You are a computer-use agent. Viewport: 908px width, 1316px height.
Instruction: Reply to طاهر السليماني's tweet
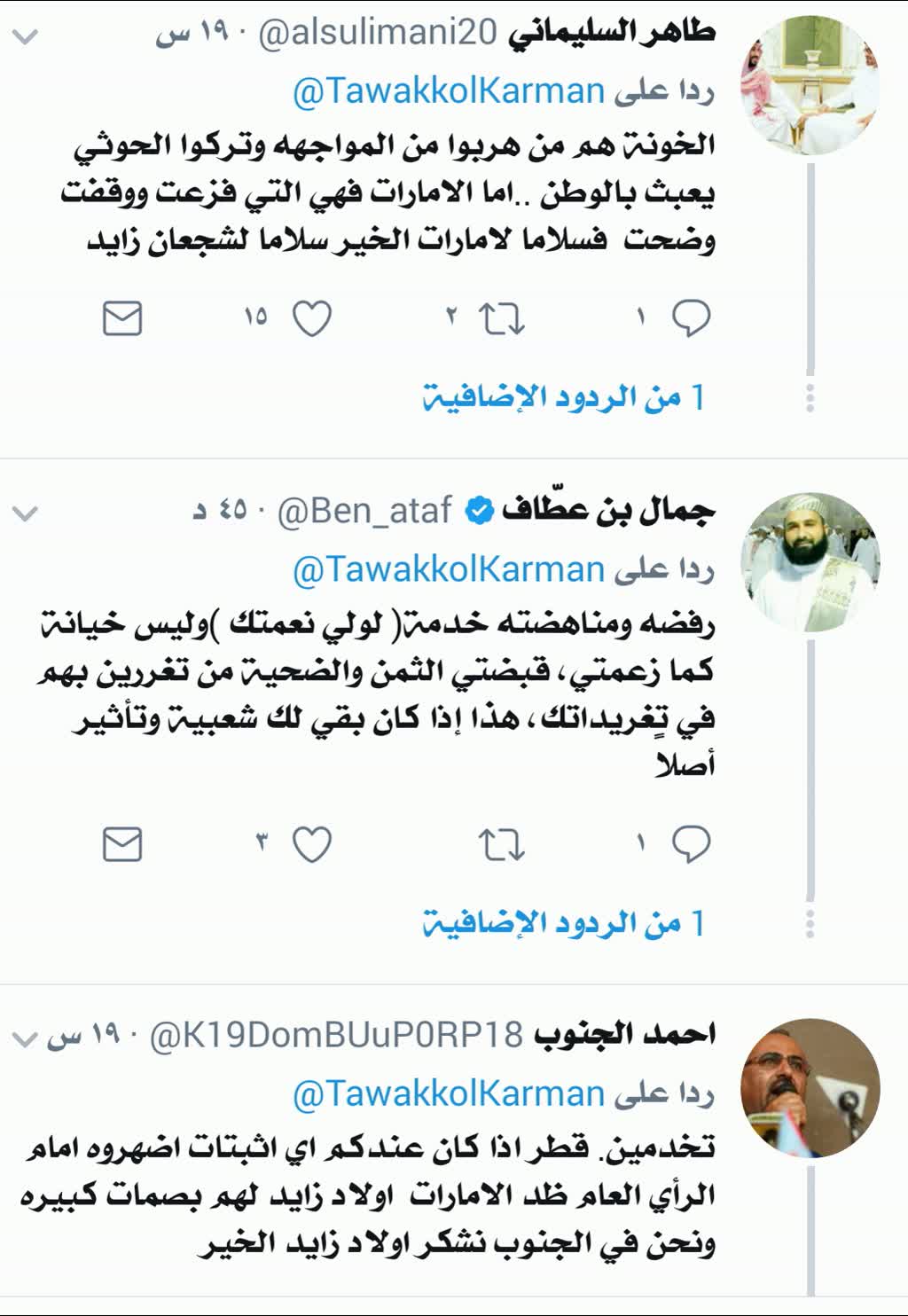click(x=691, y=318)
